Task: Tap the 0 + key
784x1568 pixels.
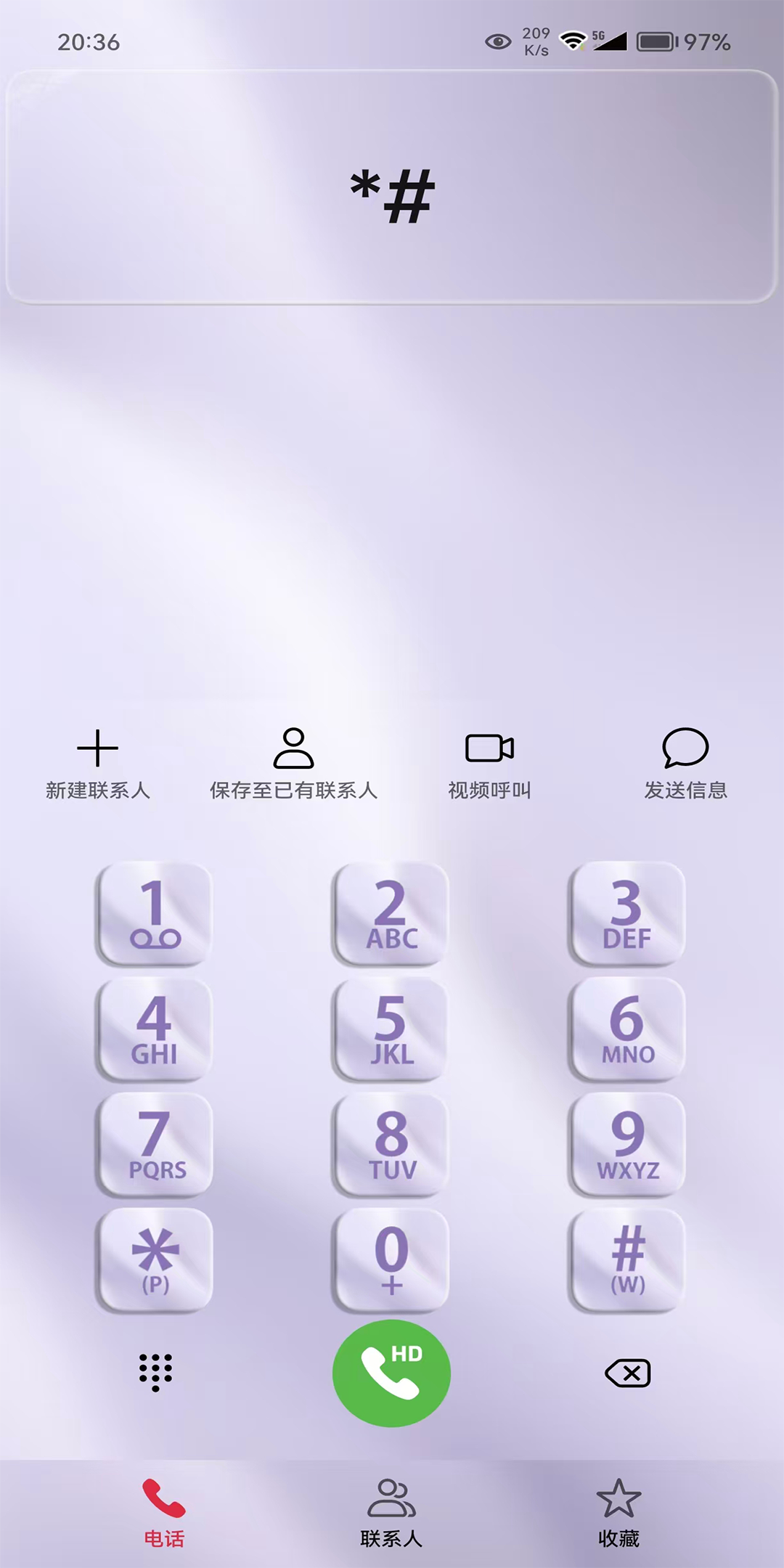Action: tap(391, 1259)
